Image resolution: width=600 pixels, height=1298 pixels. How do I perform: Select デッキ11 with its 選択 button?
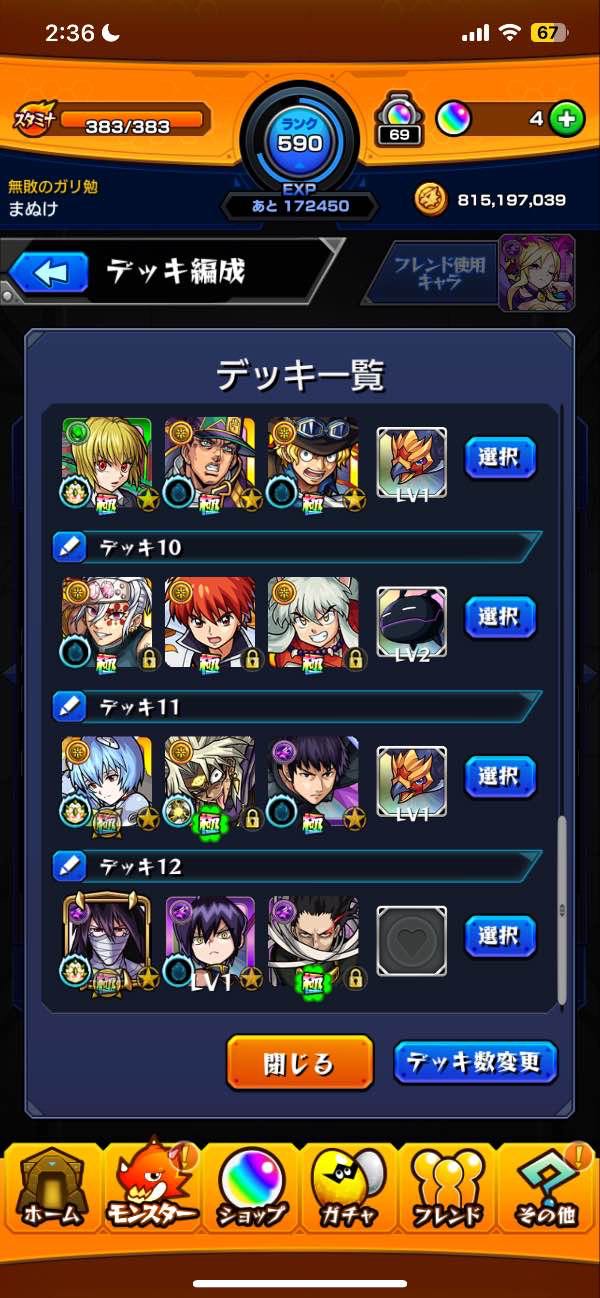pos(500,778)
